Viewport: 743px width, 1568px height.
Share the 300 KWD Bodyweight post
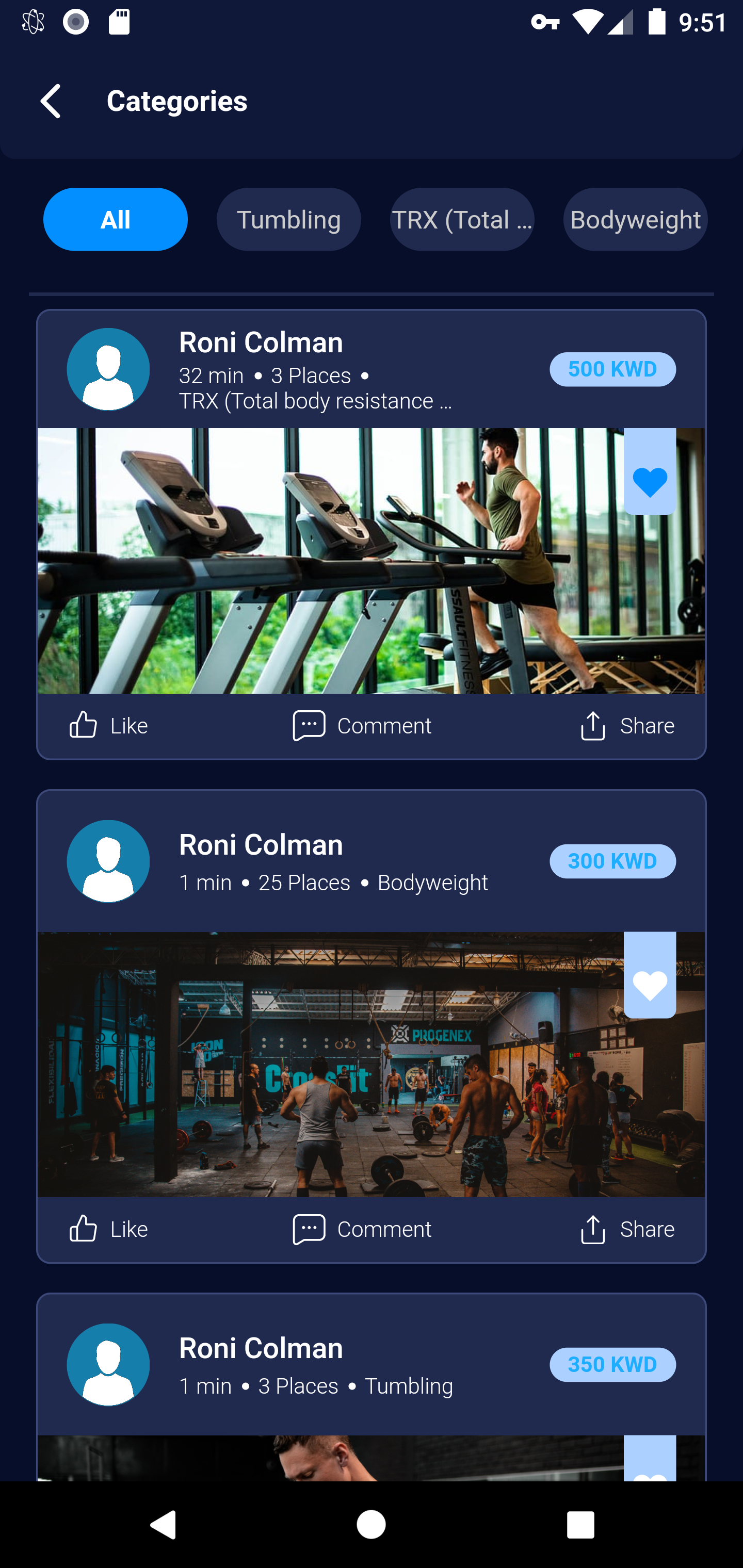[627, 1228]
